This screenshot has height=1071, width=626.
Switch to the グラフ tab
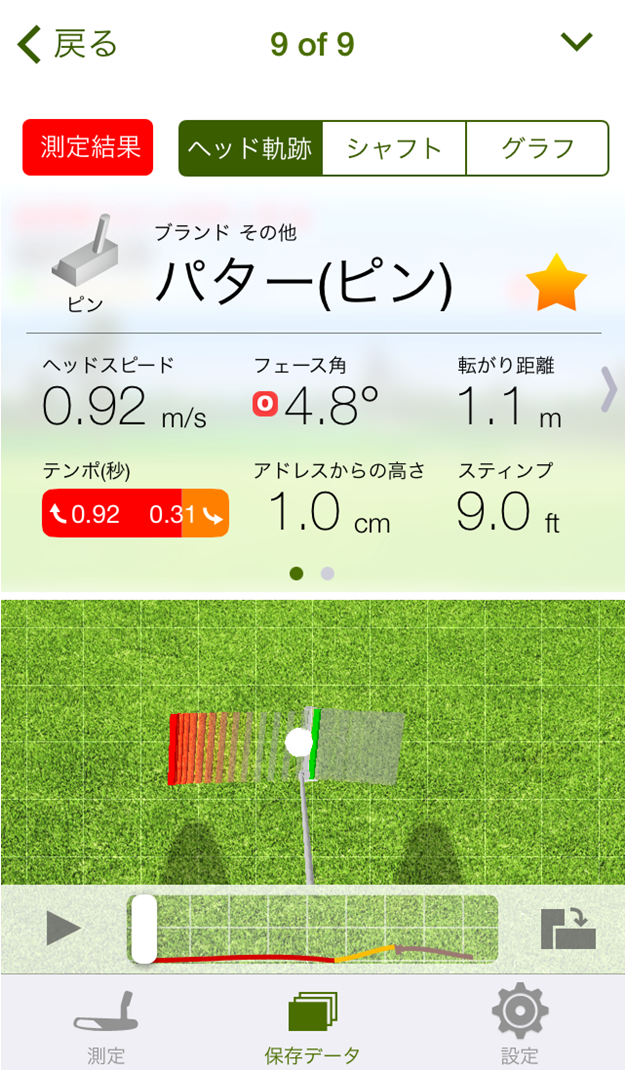(537, 149)
